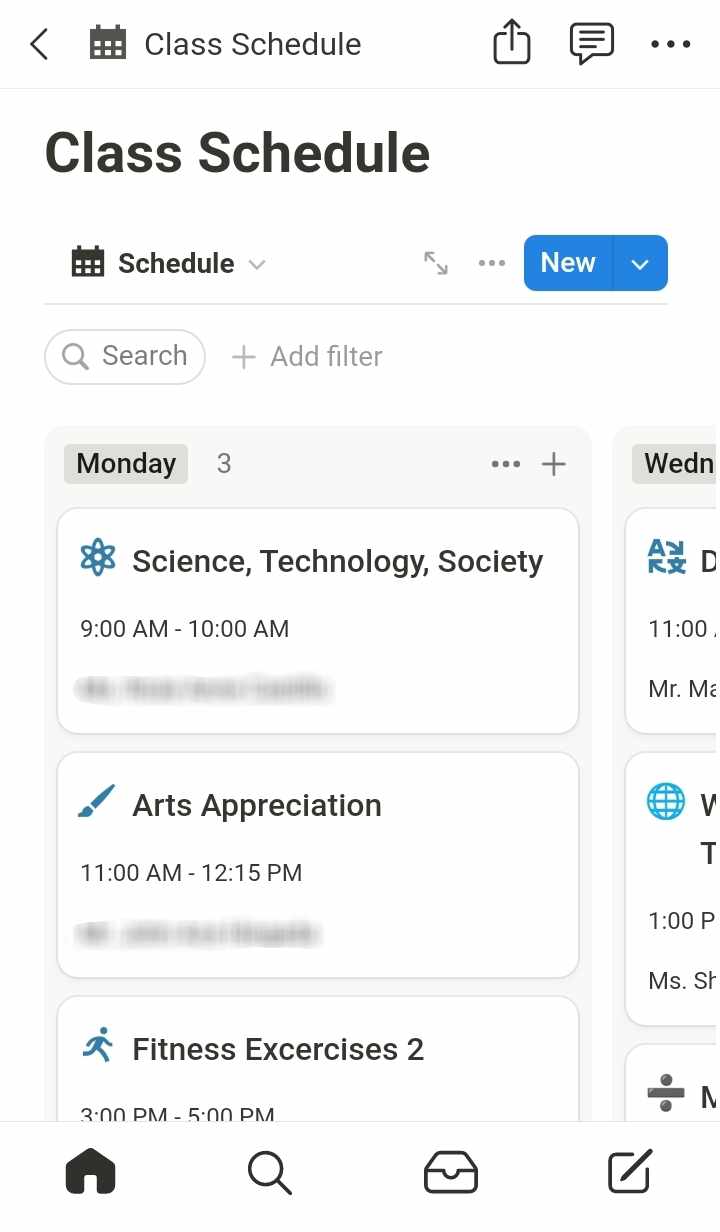The image size is (720, 1232).
Task: Open the page comments icon
Action: coord(591,44)
